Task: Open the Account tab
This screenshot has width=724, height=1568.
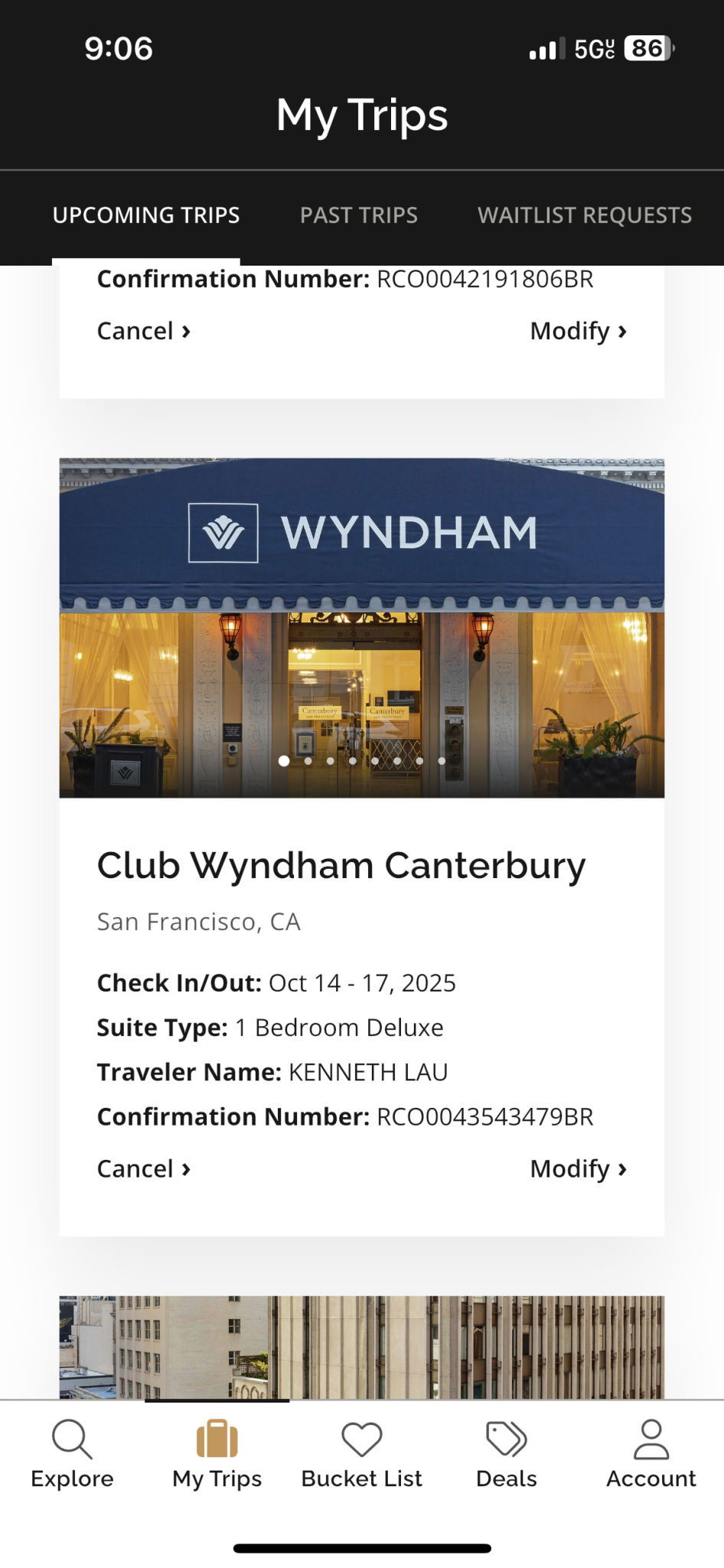Action: click(651, 1453)
